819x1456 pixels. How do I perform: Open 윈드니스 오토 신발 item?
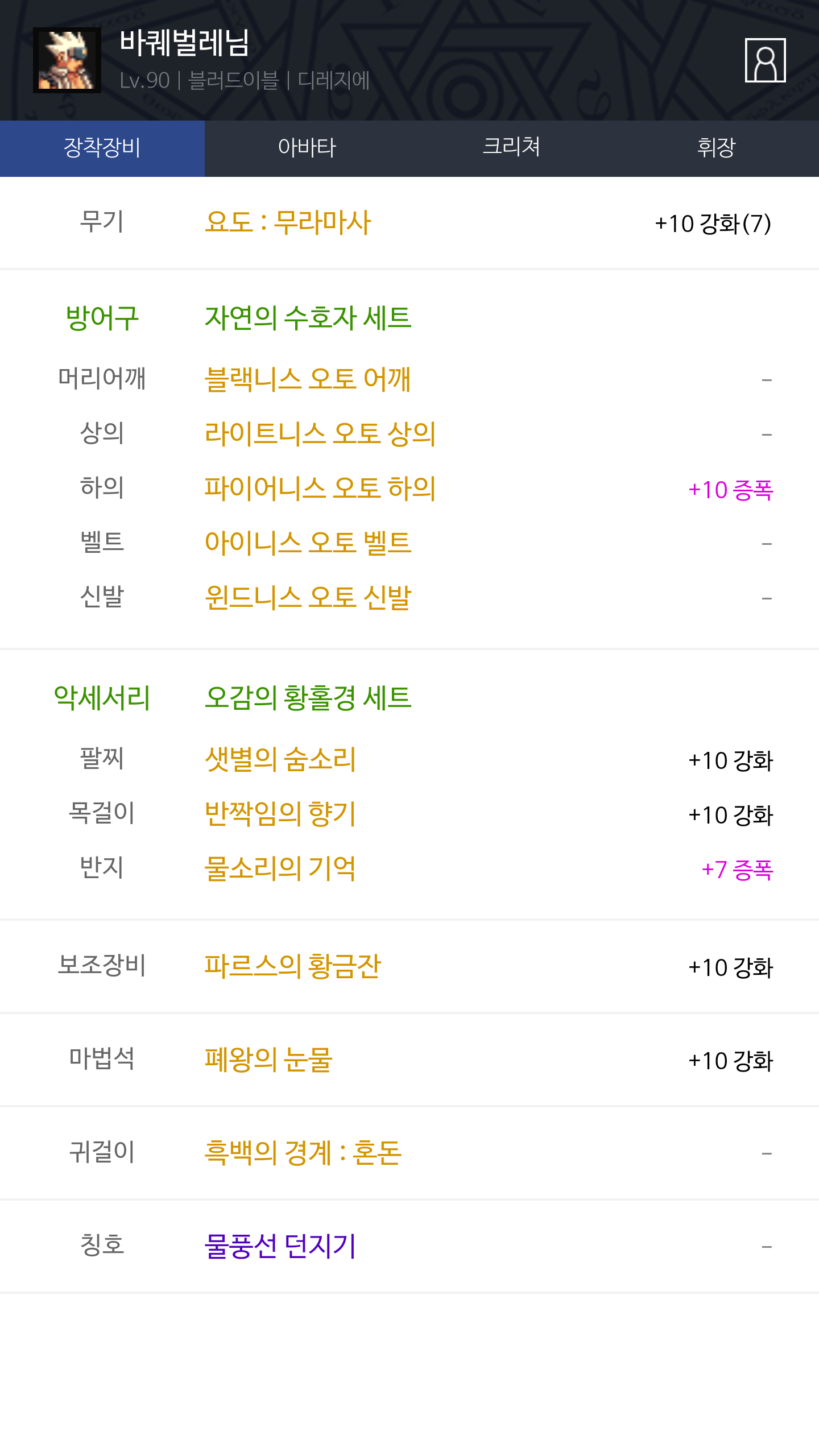[x=308, y=597]
